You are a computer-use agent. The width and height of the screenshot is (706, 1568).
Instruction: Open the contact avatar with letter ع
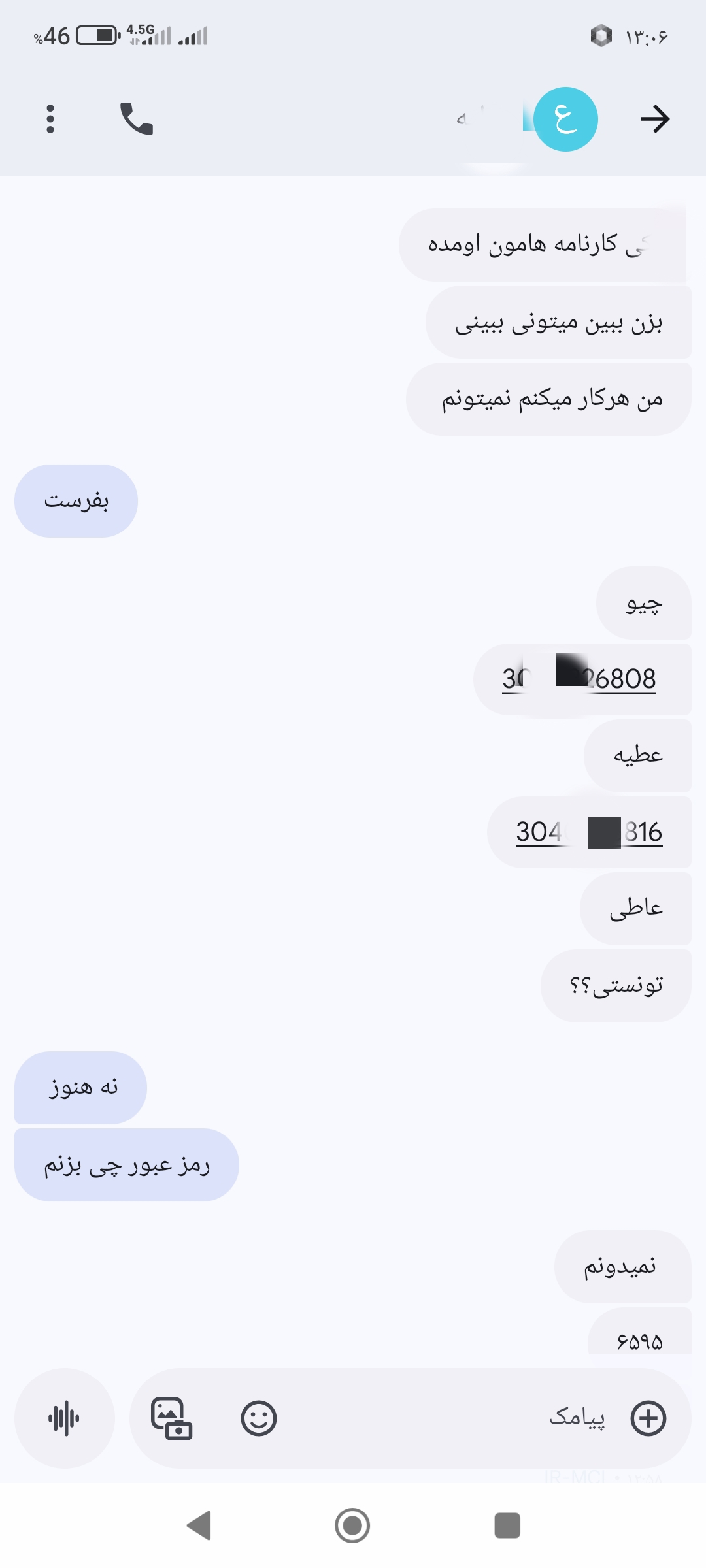pos(565,119)
